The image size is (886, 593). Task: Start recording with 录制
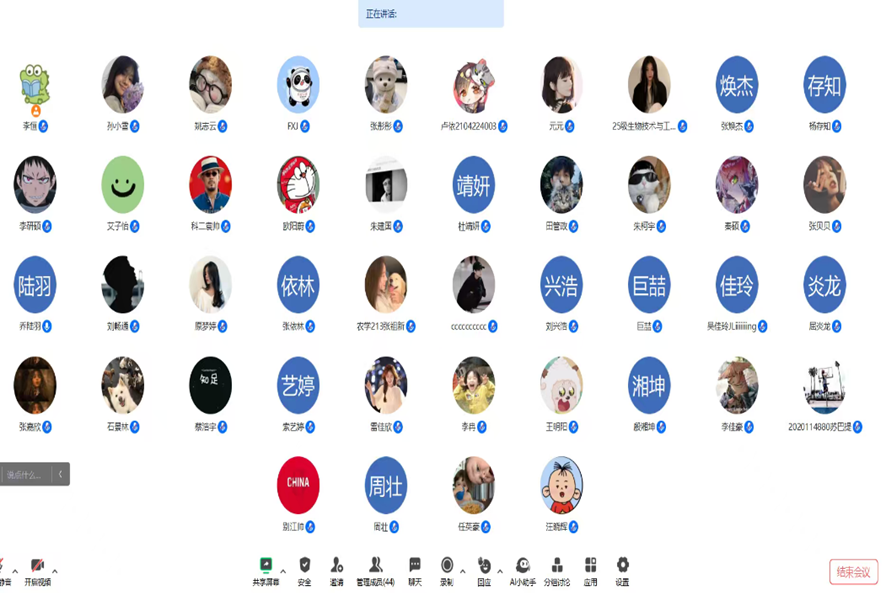click(447, 570)
